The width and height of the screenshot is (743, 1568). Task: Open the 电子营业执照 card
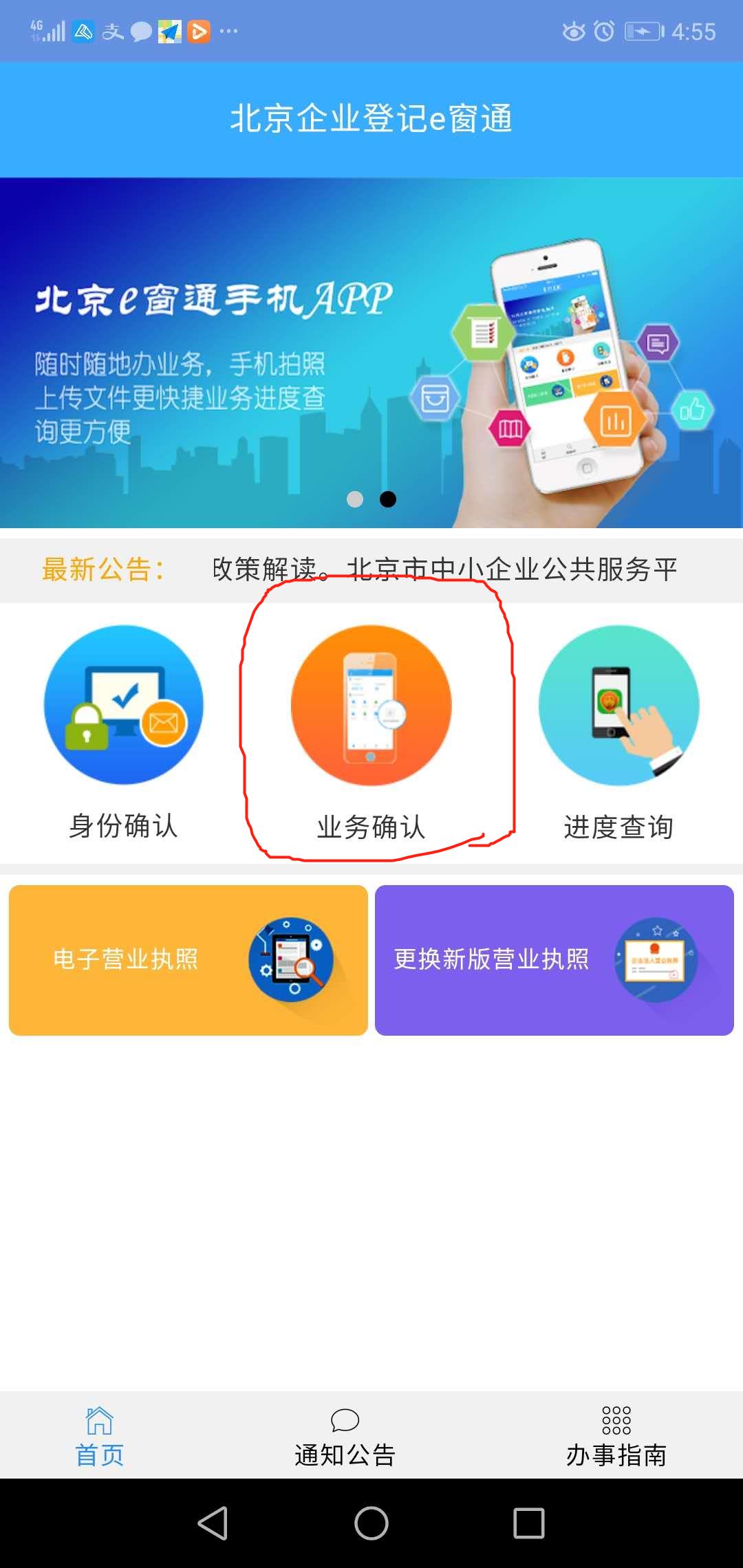[188, 960]
